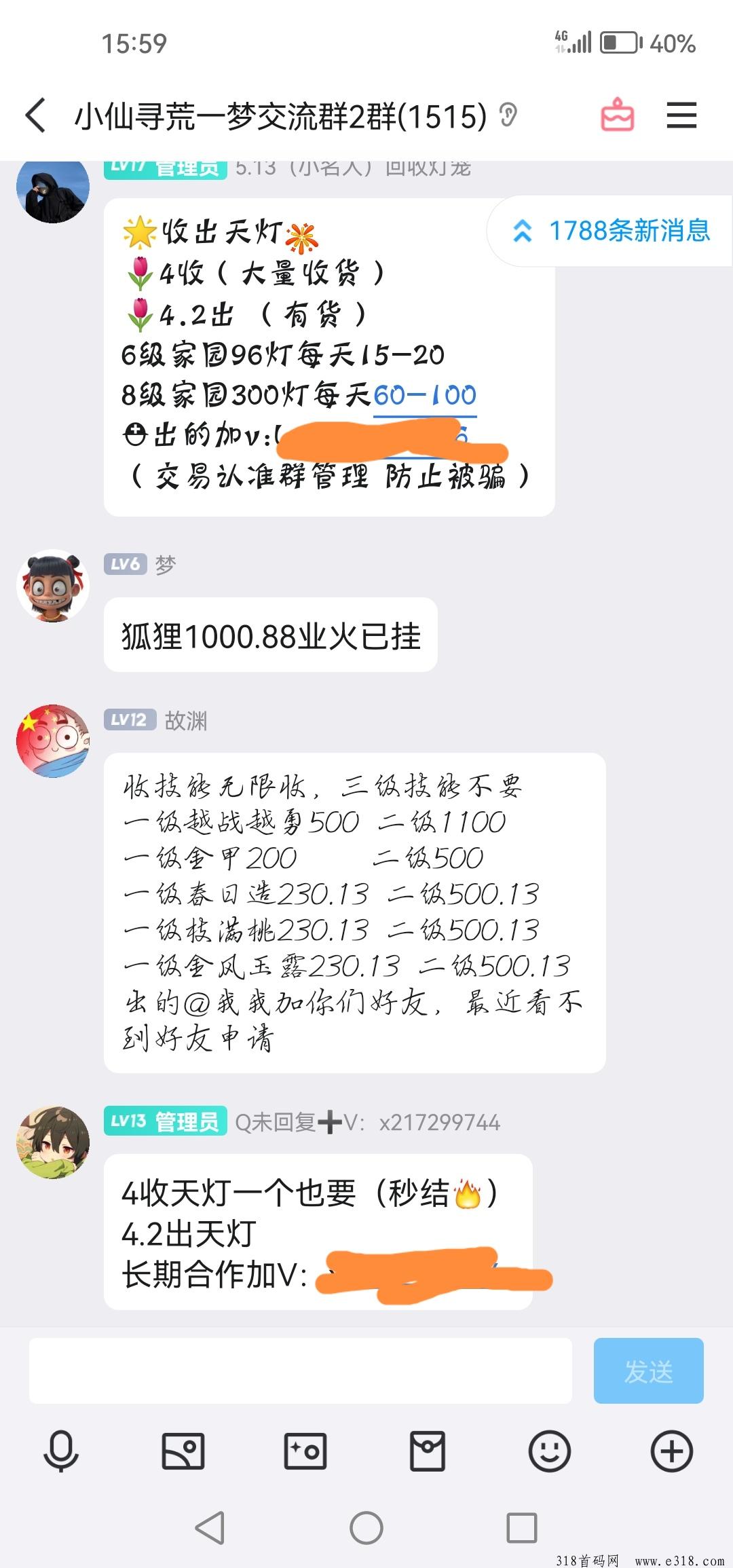733x1568 pixels.
Task: Open 故渊's profile avatar
Action: pyautogui.click(x=53, y=741)
